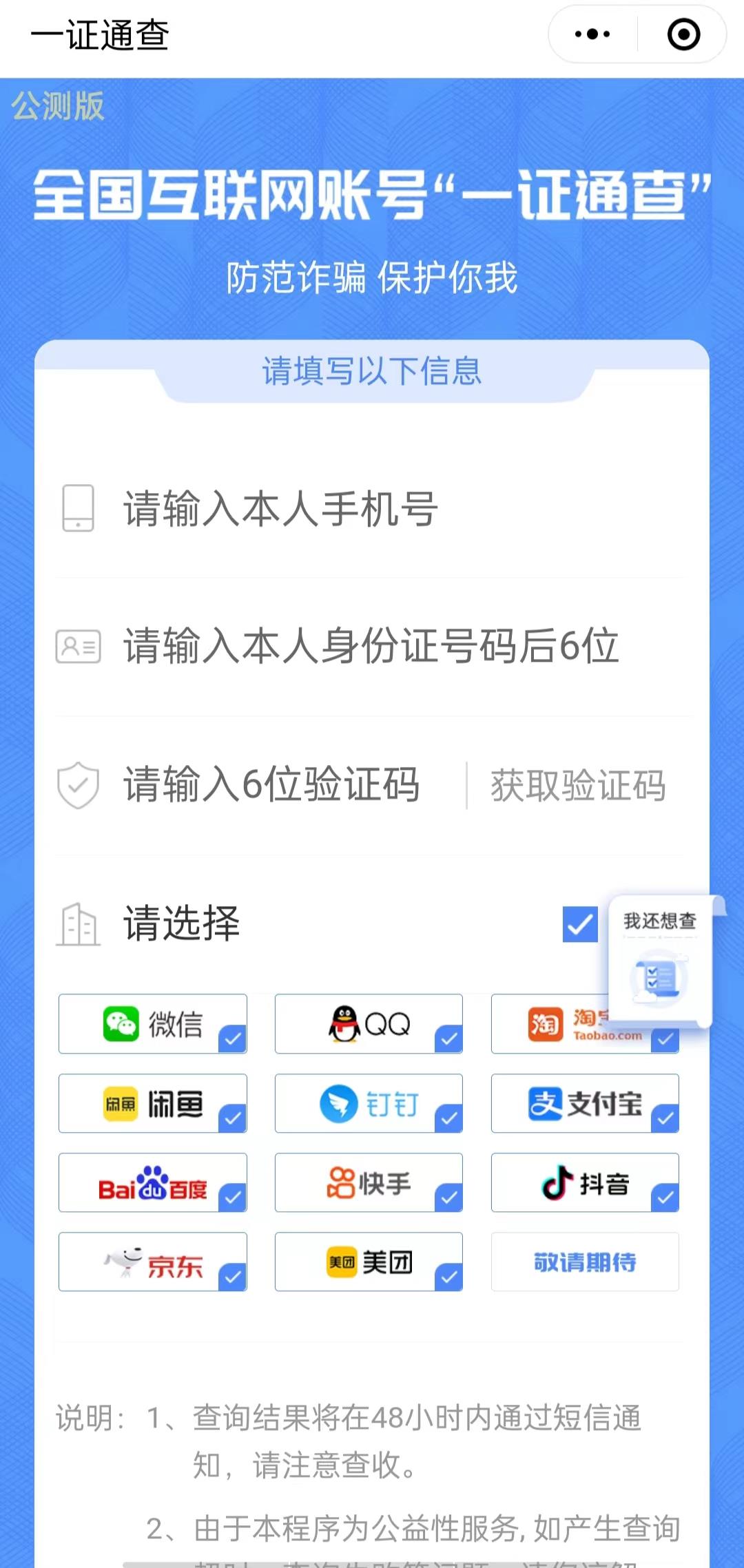Toggle the select-all checkbox next to 请选择
The height and width of the screenshot is (1568, 744).
pos(580,924)
